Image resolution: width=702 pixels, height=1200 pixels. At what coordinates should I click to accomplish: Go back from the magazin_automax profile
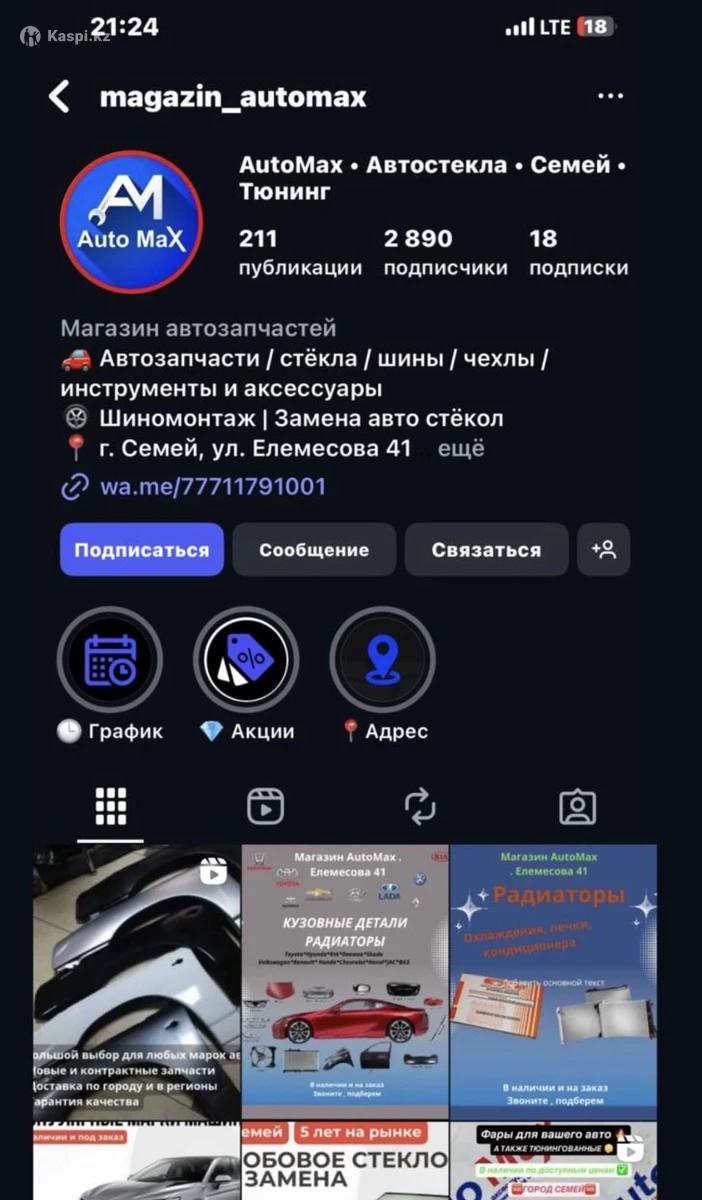pyautogui.click(x=60, y=97)
